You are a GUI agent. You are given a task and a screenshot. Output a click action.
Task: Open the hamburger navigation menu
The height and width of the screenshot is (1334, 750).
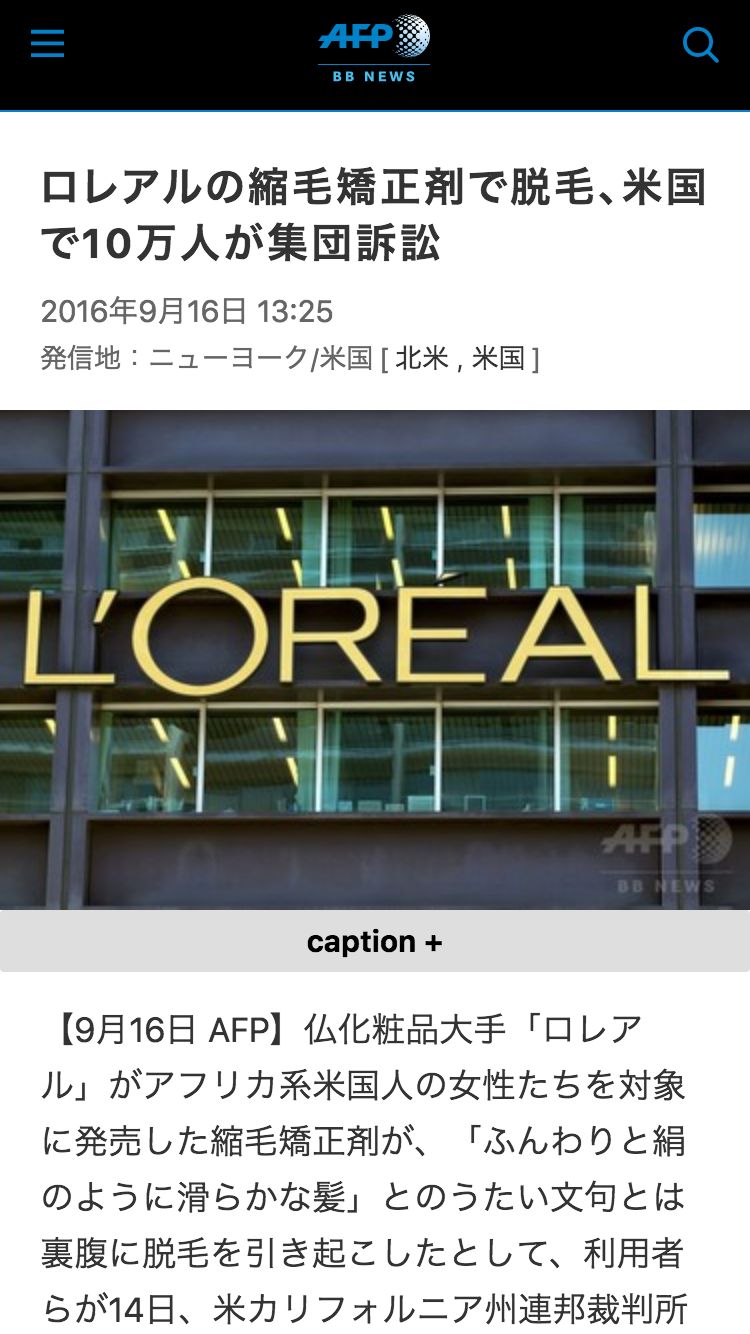[x=47, y=44]
